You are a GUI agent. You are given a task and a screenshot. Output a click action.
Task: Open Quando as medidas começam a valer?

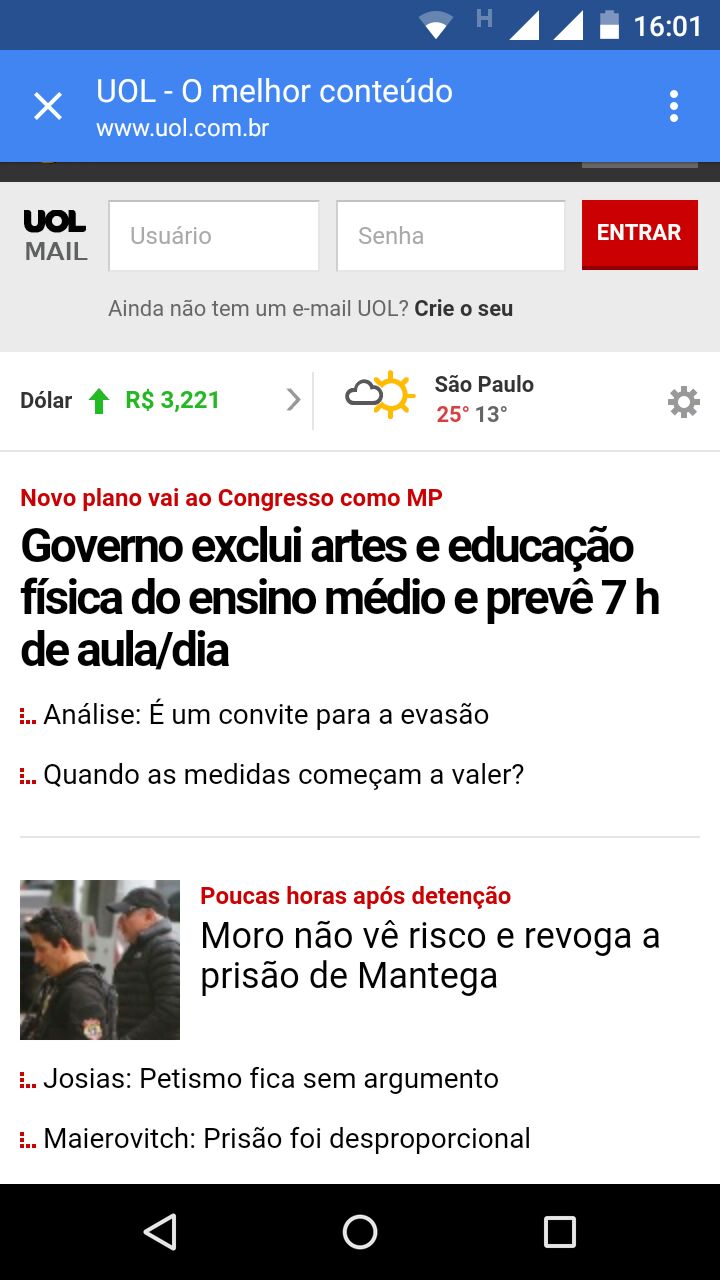click(283, 775)
